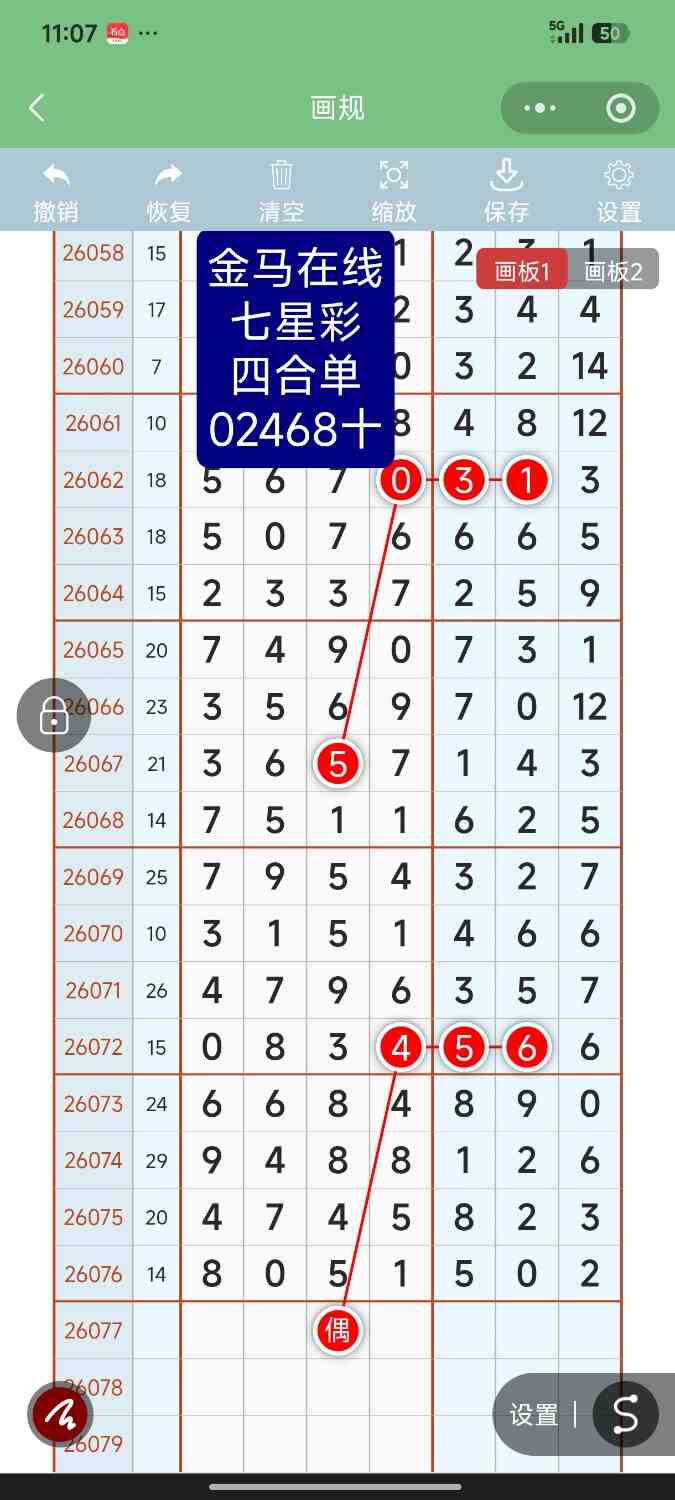Open the mini program three-dot menu

click(539, 108)
